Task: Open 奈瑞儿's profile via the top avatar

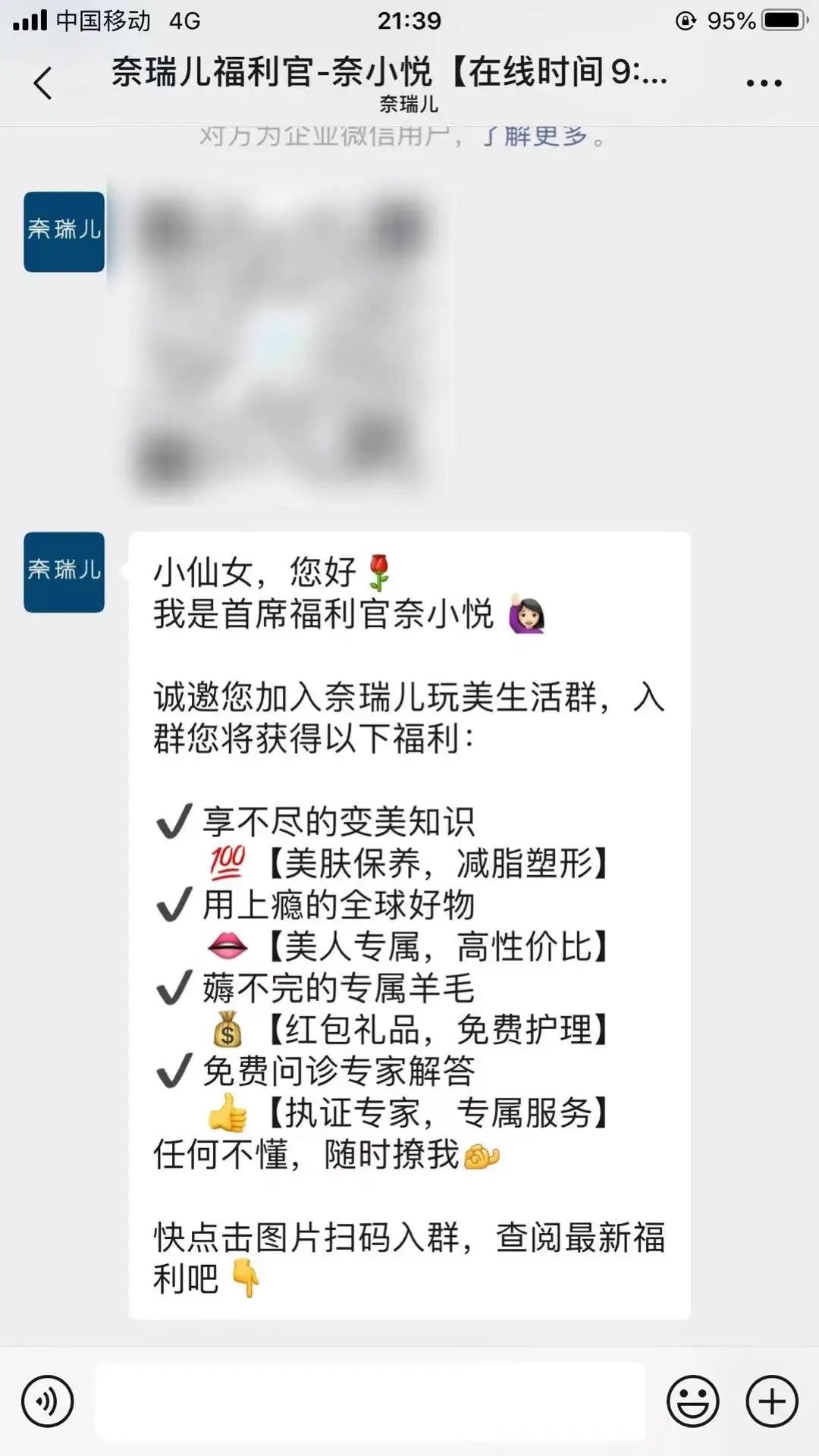Action: click(x=63, y=230)
